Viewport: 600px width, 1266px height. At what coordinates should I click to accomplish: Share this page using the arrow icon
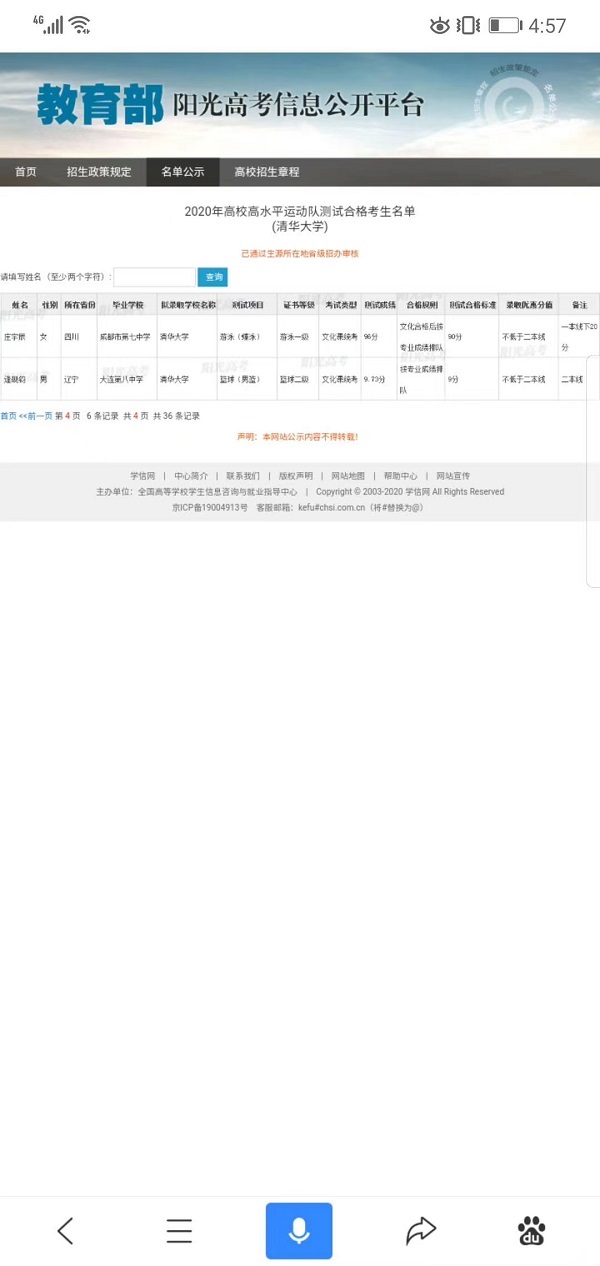click(x=421, y=1231)
